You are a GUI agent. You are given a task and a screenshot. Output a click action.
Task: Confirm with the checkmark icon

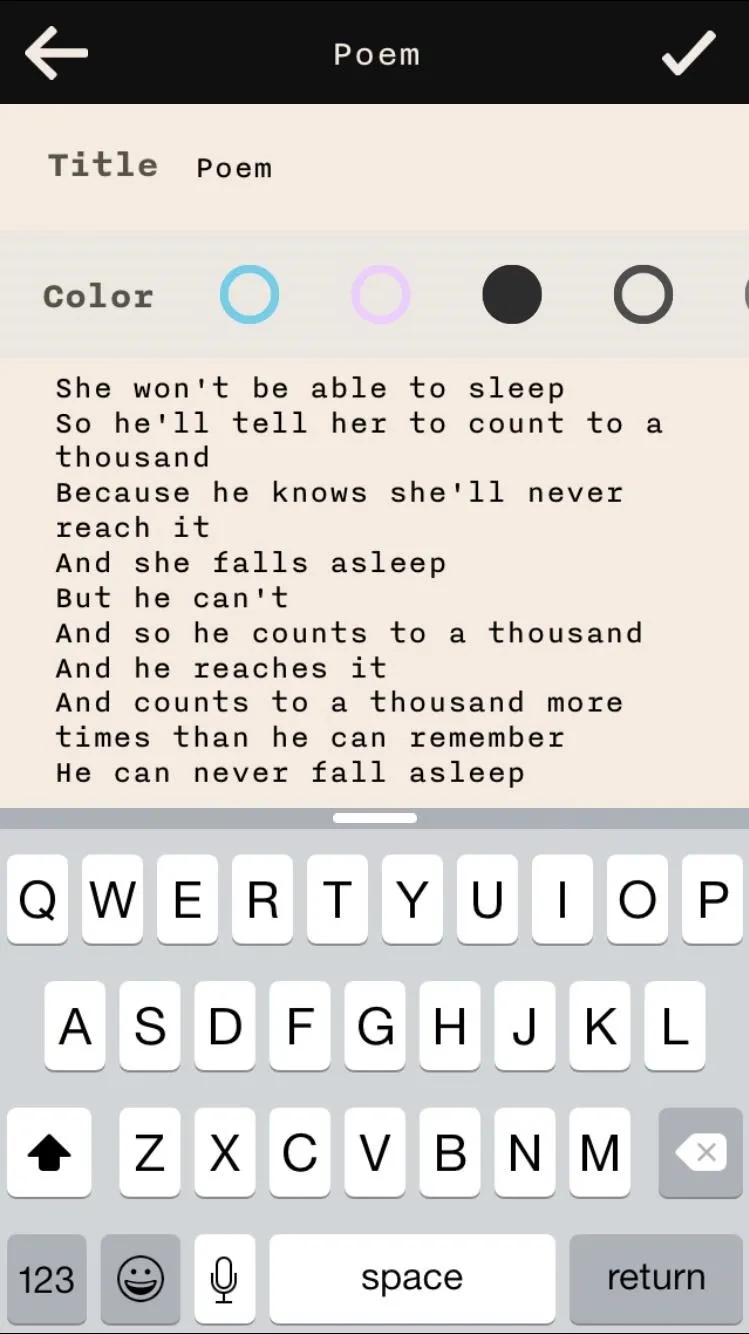point(689,53)
